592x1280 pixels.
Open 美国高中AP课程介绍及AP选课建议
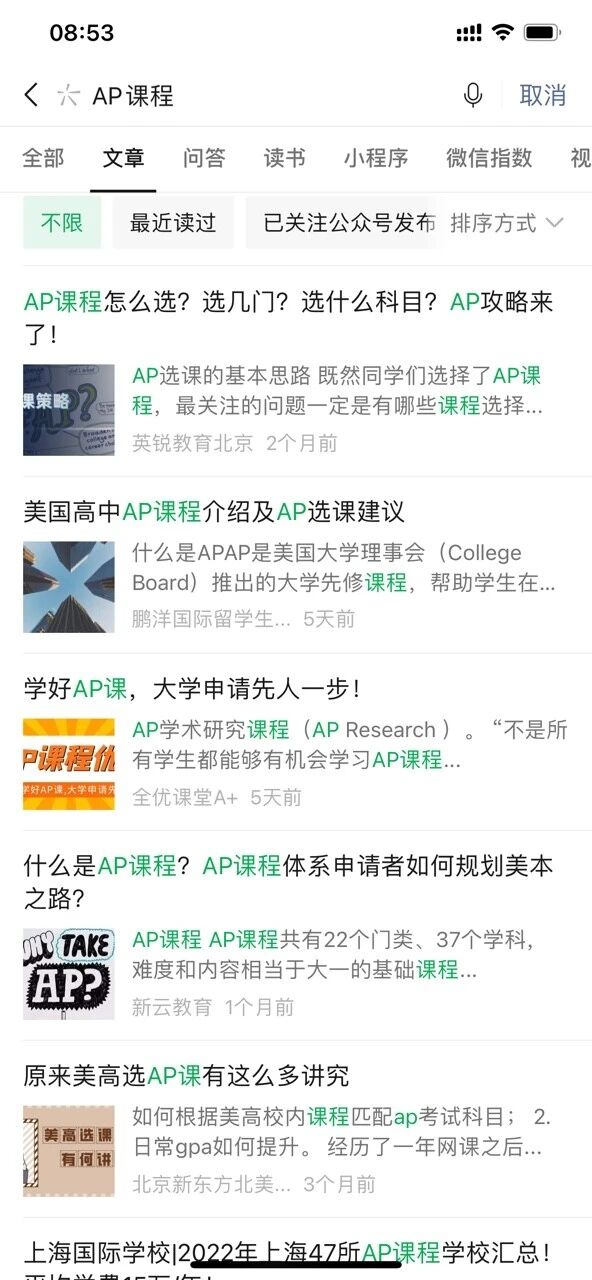296,565
